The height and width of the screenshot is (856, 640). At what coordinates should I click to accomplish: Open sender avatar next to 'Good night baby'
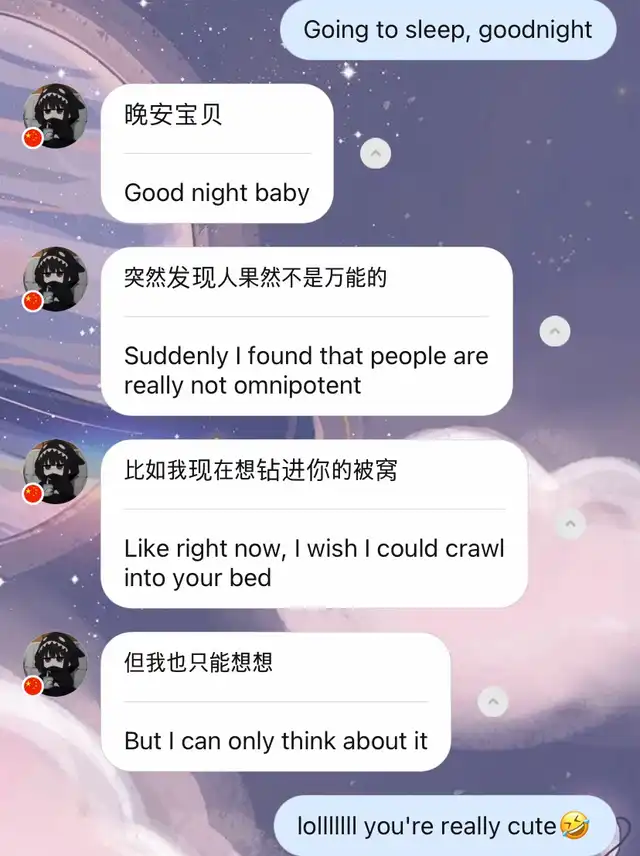[x=55, y=116]
